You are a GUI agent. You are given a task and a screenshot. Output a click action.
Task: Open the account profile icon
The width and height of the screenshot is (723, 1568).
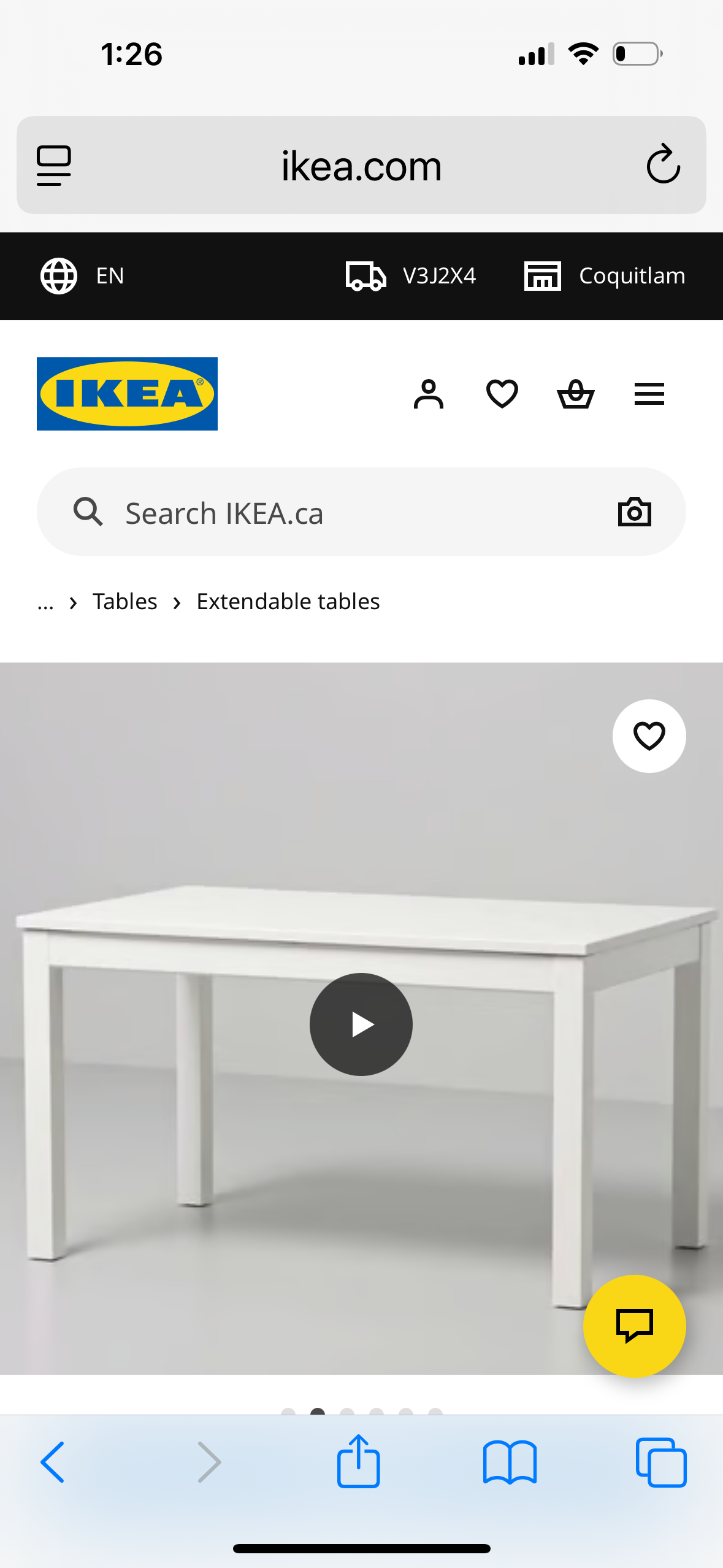tap(428, 394)
